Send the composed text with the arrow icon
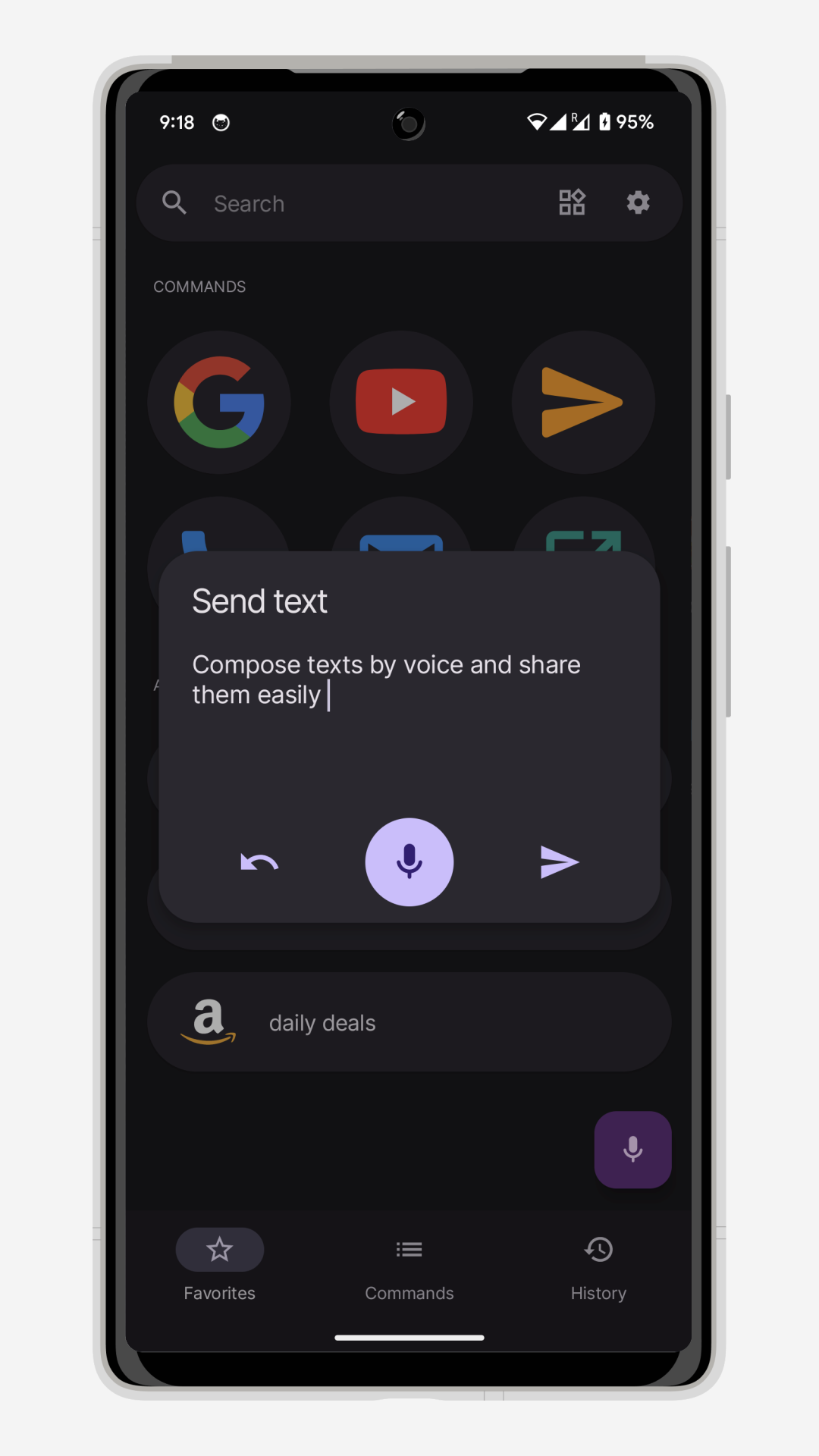Screen dimensions: 819x1456 click(560, 862)
